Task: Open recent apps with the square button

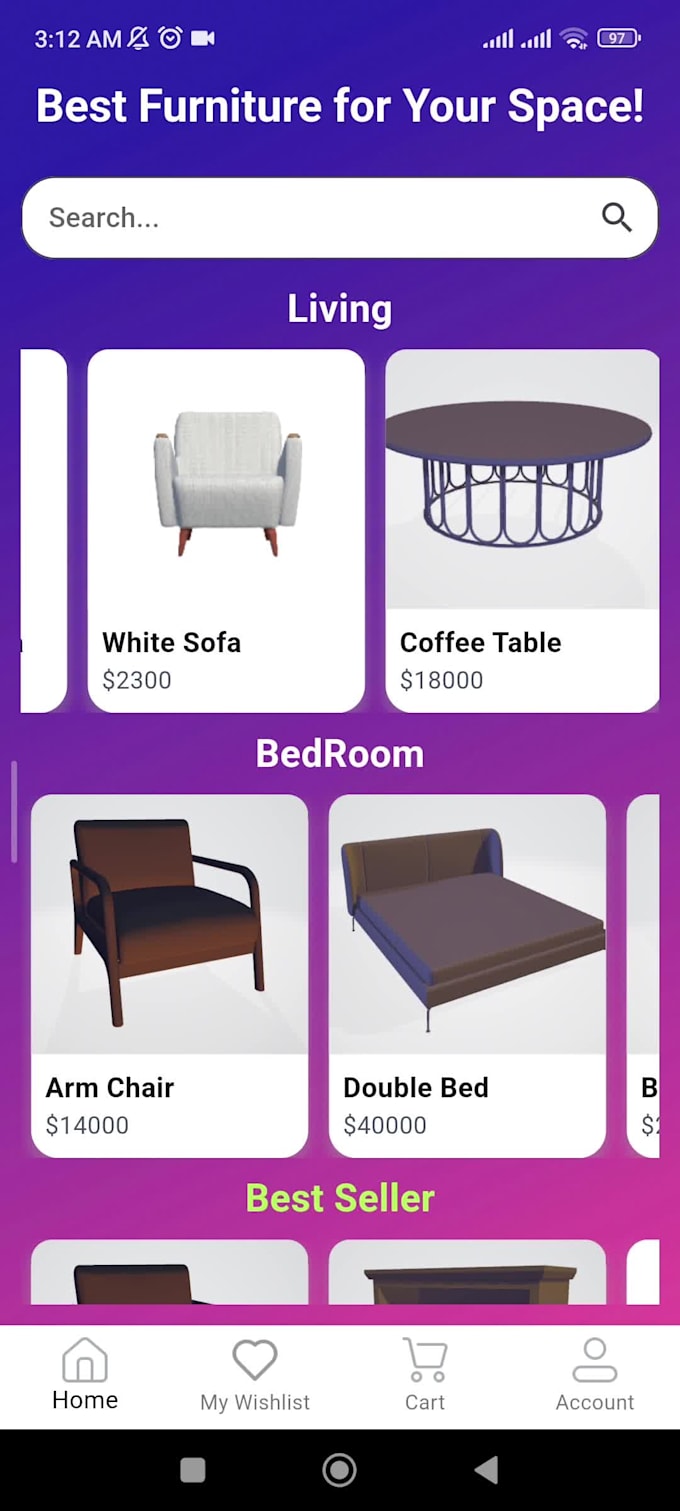Action: 192,1469
